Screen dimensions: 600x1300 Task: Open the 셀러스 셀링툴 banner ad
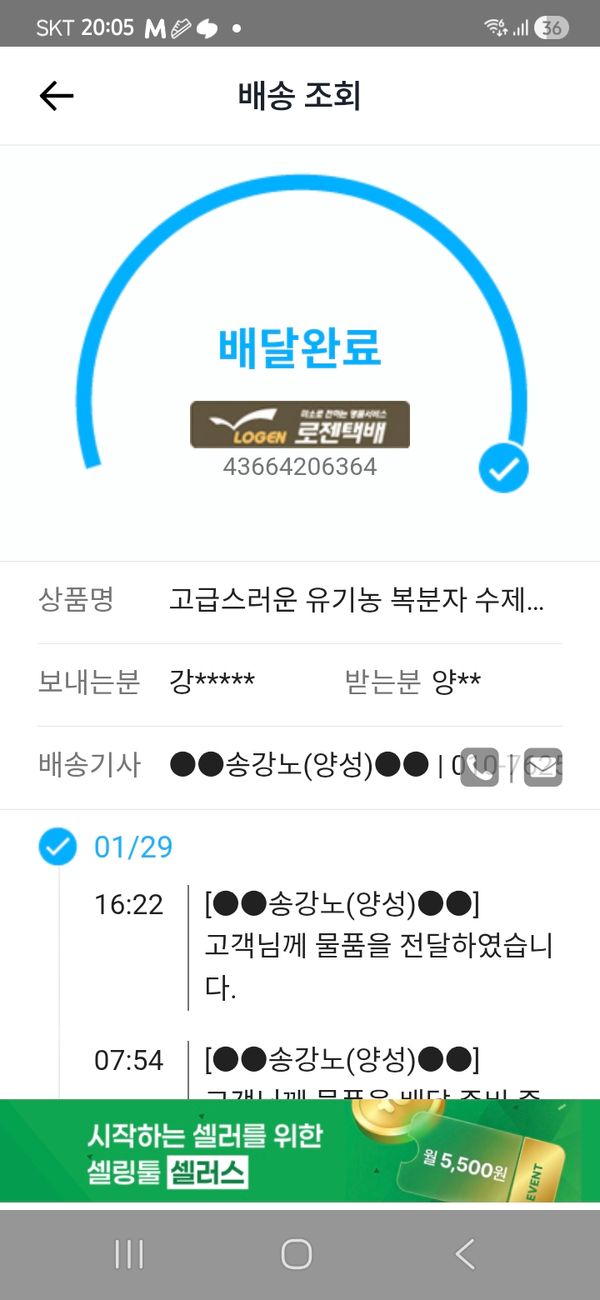[x=300, y=1150]
